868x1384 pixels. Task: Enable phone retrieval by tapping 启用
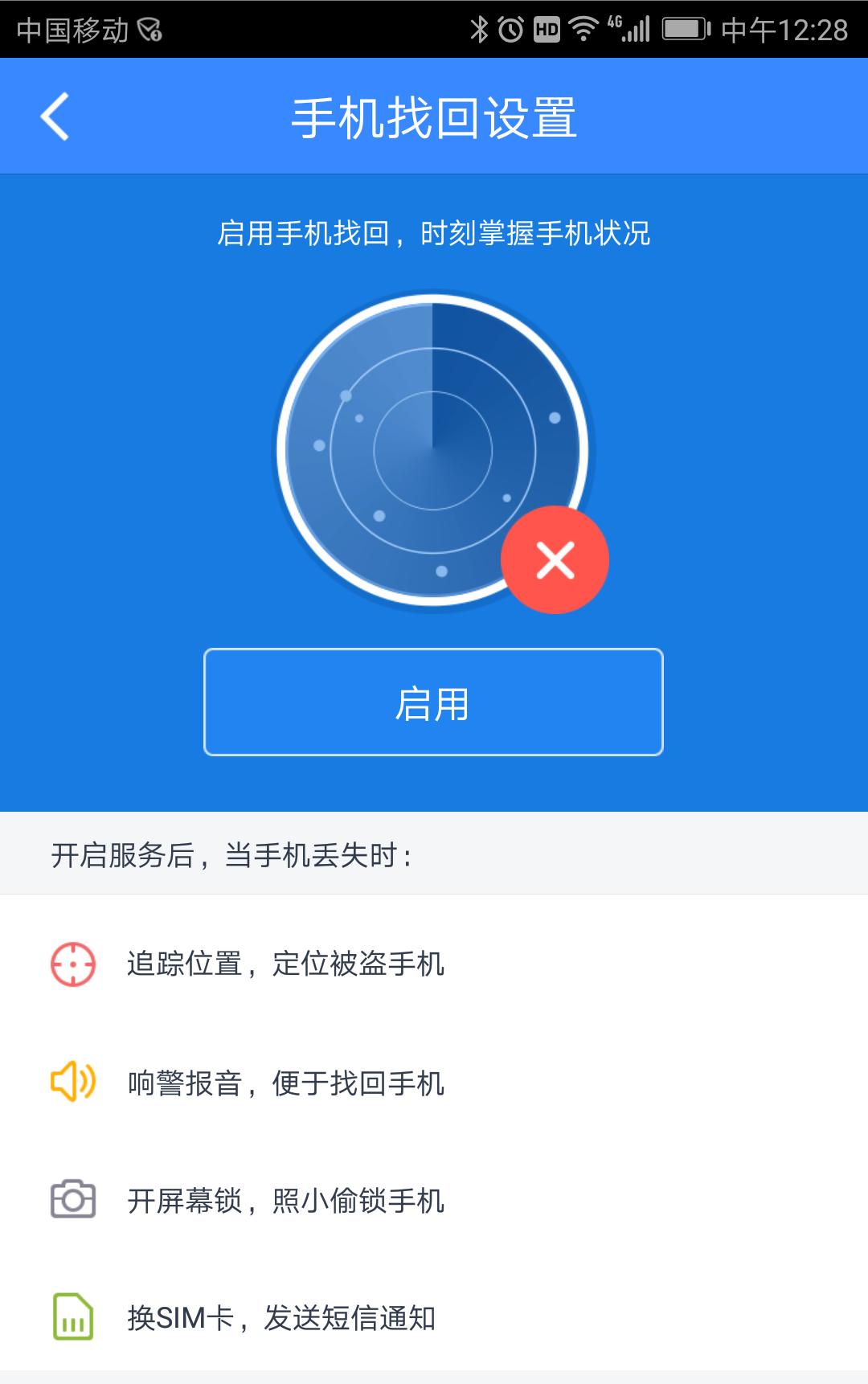tap(434, 702)
